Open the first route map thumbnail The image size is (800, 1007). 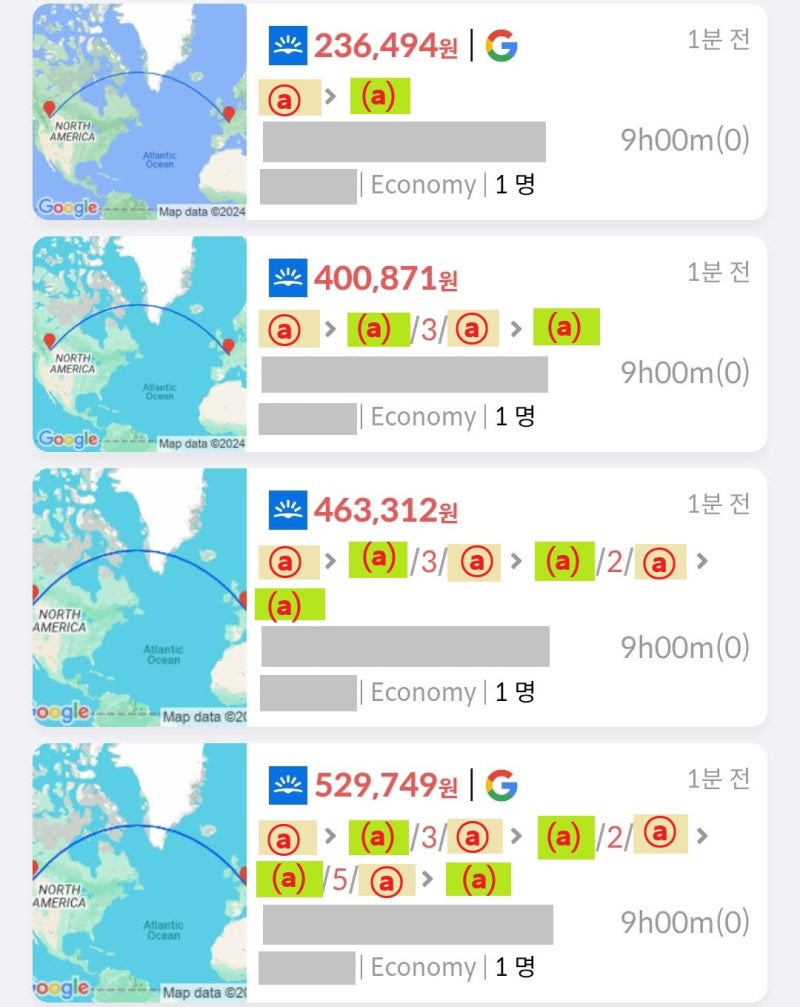click(137, 110)
